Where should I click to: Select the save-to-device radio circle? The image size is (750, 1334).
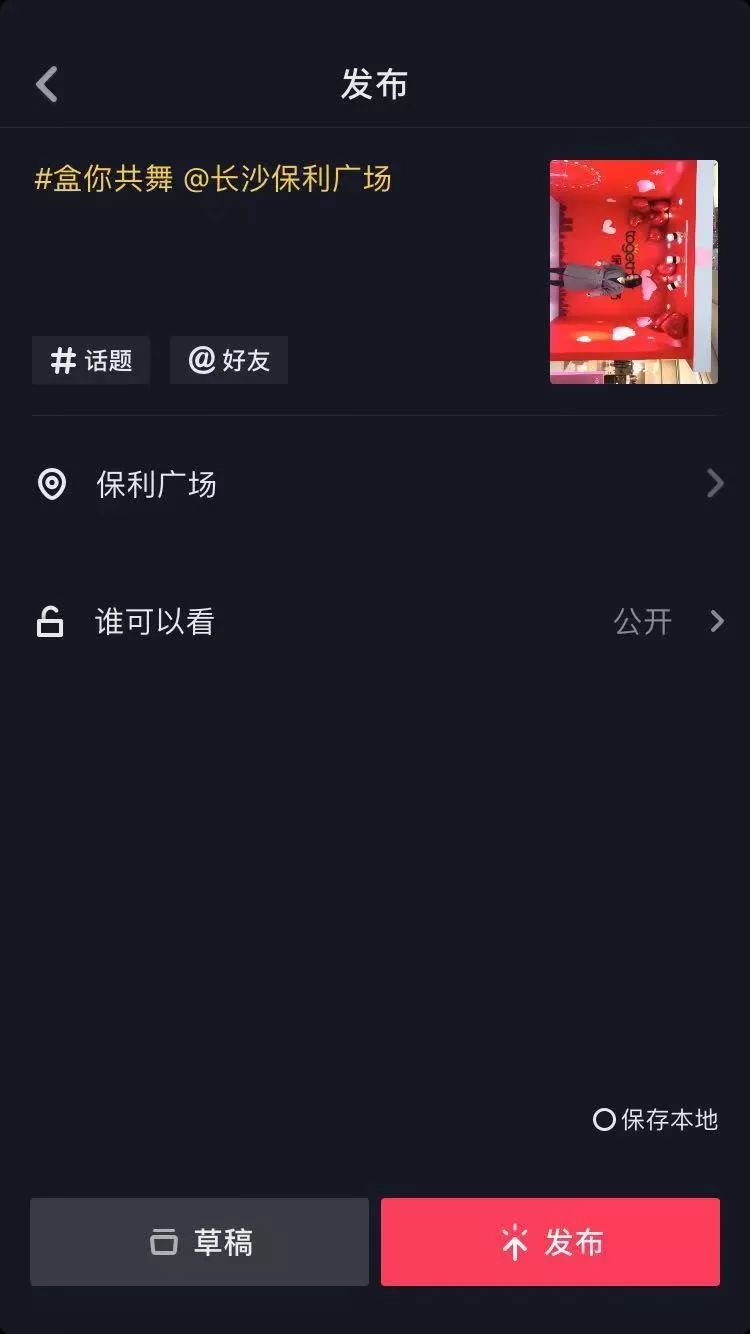(x=604, y=1121)
